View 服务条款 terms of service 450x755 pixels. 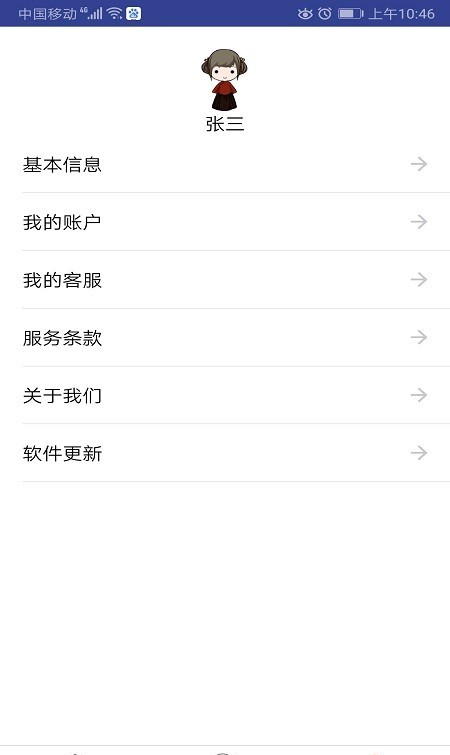click(x=225, y=338)
